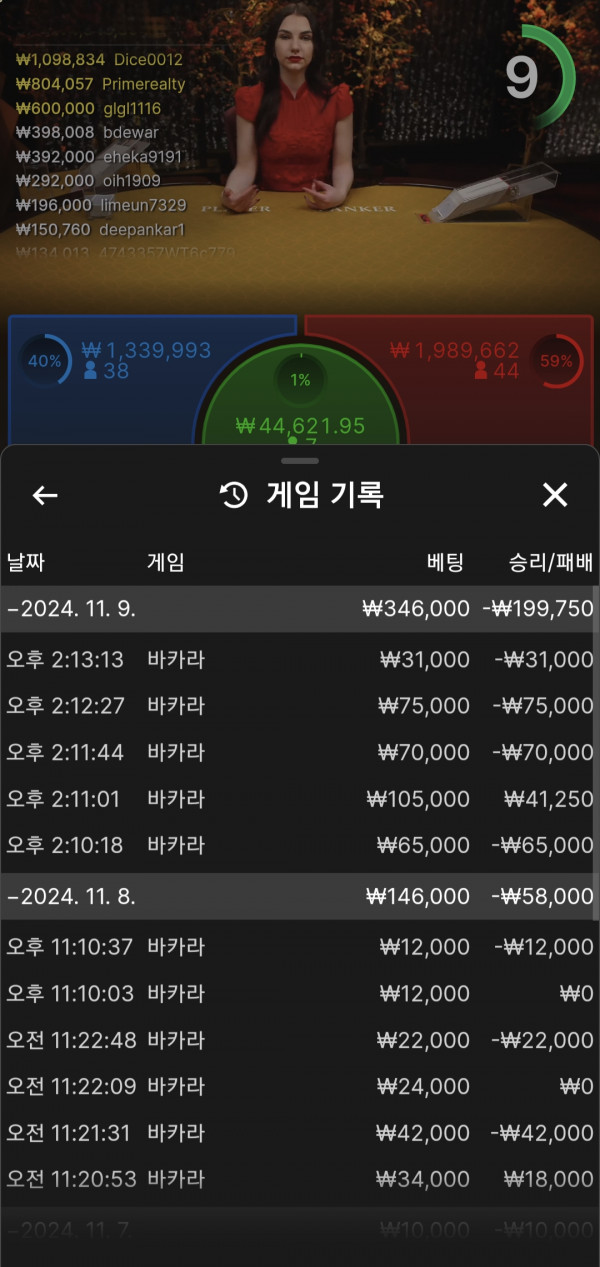Screen dimensions: 600x1267
Task: View the 오후 2:11:01 baccarat round details
Action: pyautogui.click(x=300, y=799)
